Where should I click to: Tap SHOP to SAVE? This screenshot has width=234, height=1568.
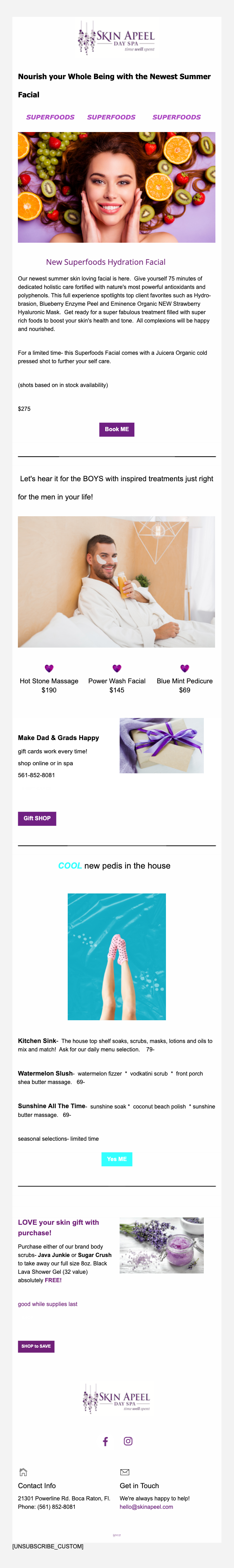coord(36,1346)
